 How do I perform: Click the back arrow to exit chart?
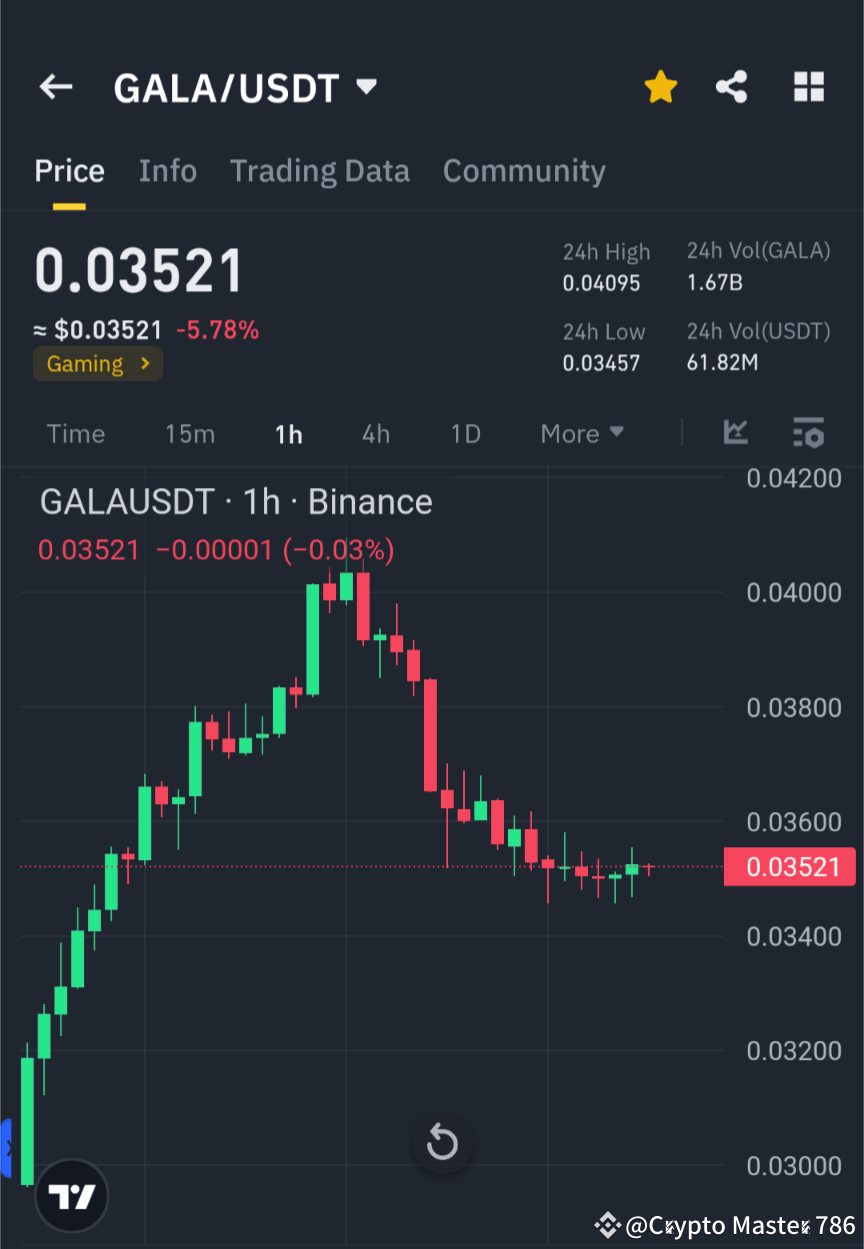click(x=55, y=86)
